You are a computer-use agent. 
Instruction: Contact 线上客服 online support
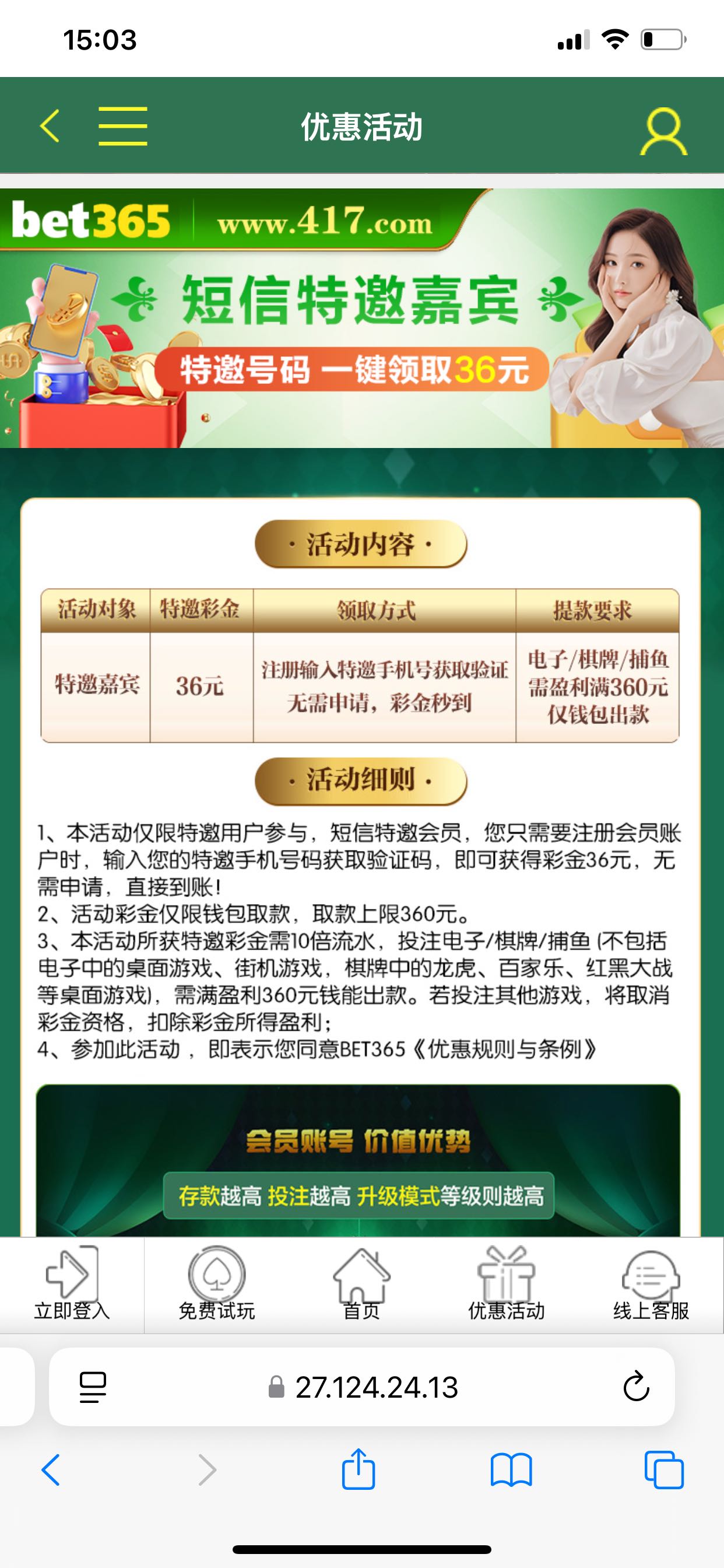(x=651, y=1284)
